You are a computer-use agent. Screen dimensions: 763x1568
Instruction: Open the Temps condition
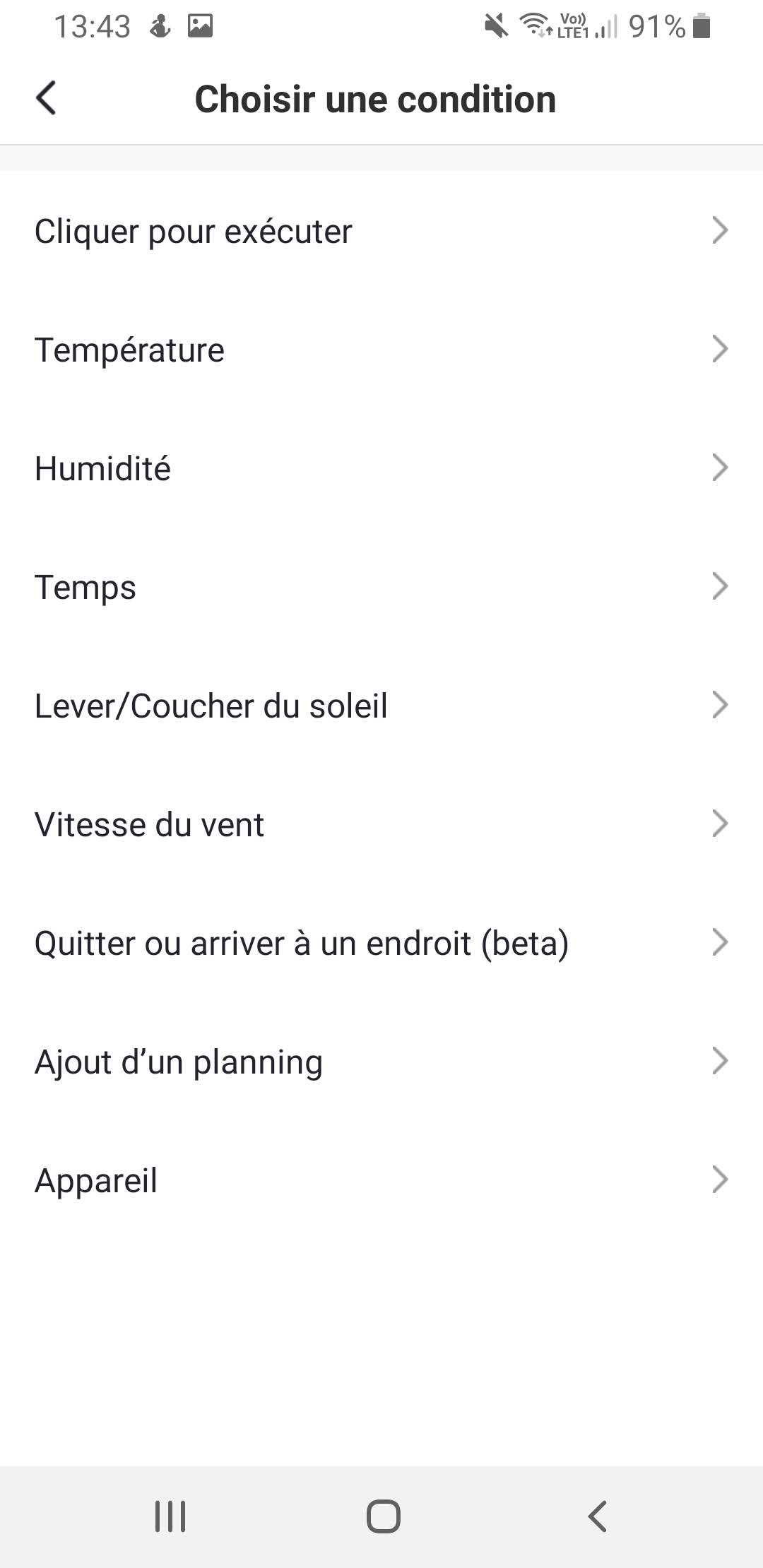[x=381, y=587]
